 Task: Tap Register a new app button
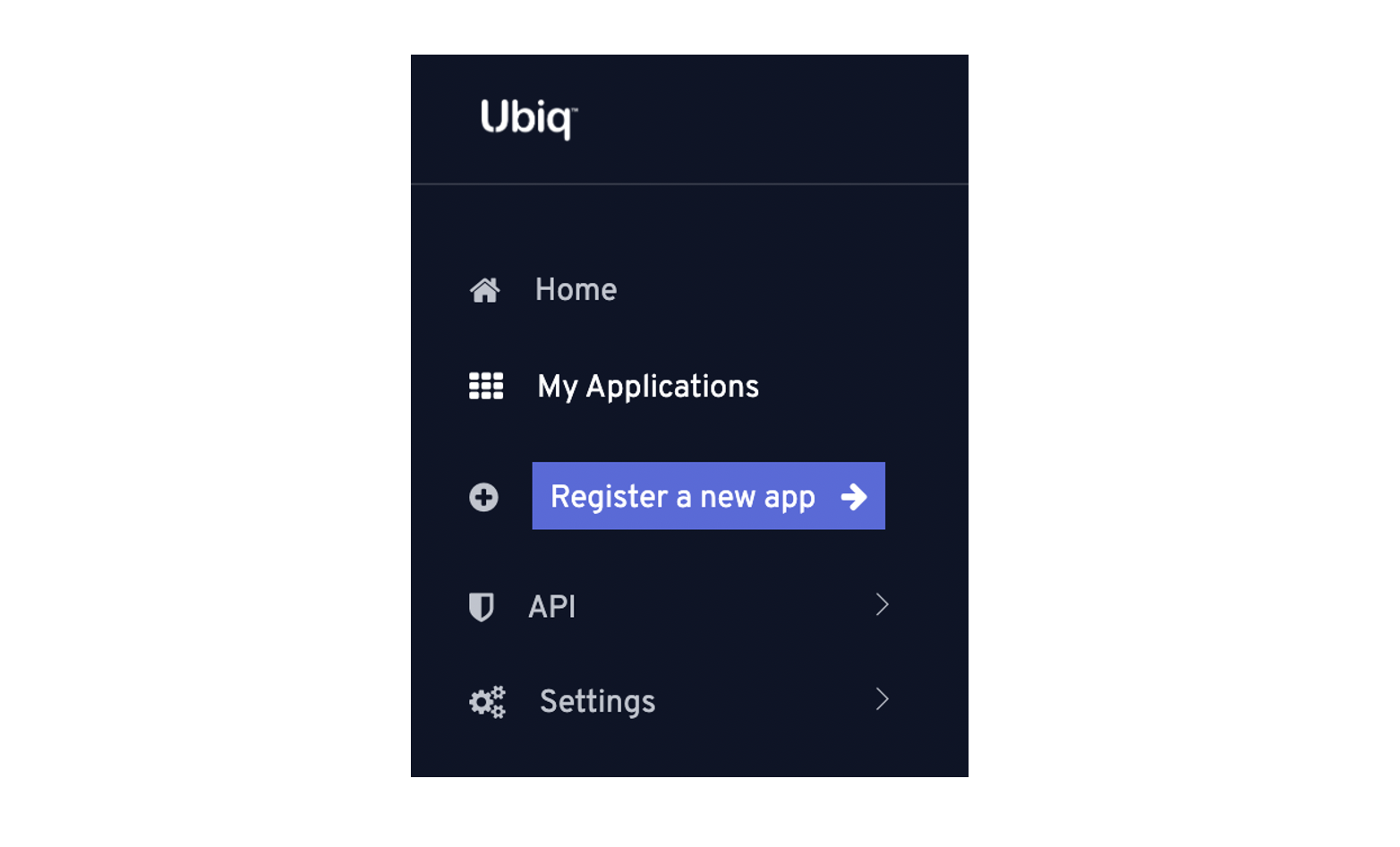point(707,496)
